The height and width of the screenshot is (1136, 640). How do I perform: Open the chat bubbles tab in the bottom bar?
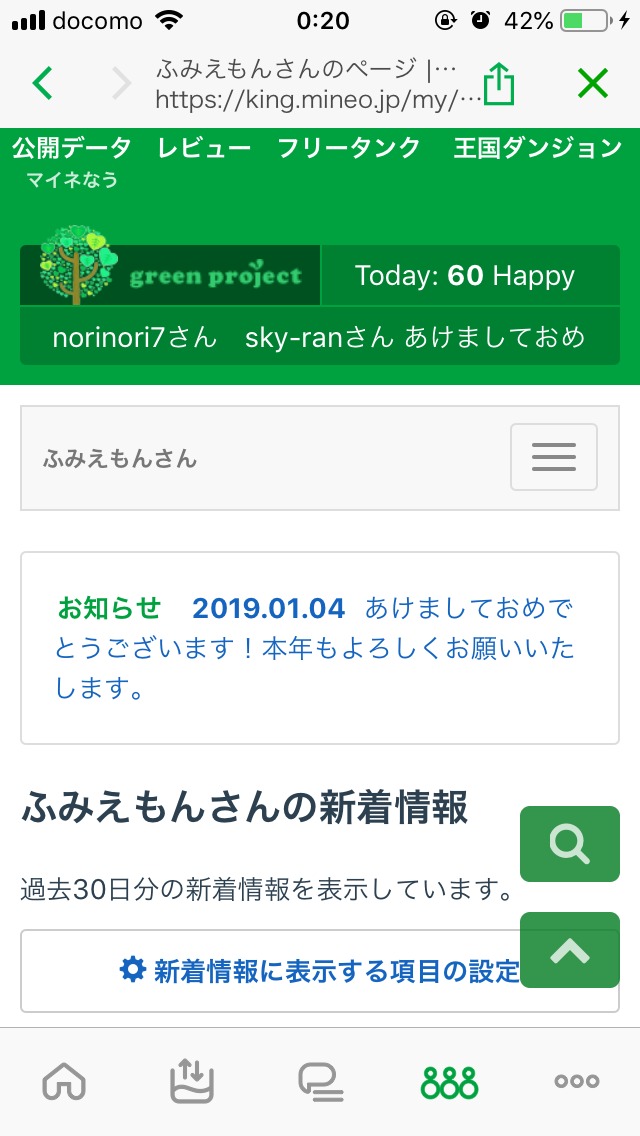pyautogui.click(x=320, y=1081)
